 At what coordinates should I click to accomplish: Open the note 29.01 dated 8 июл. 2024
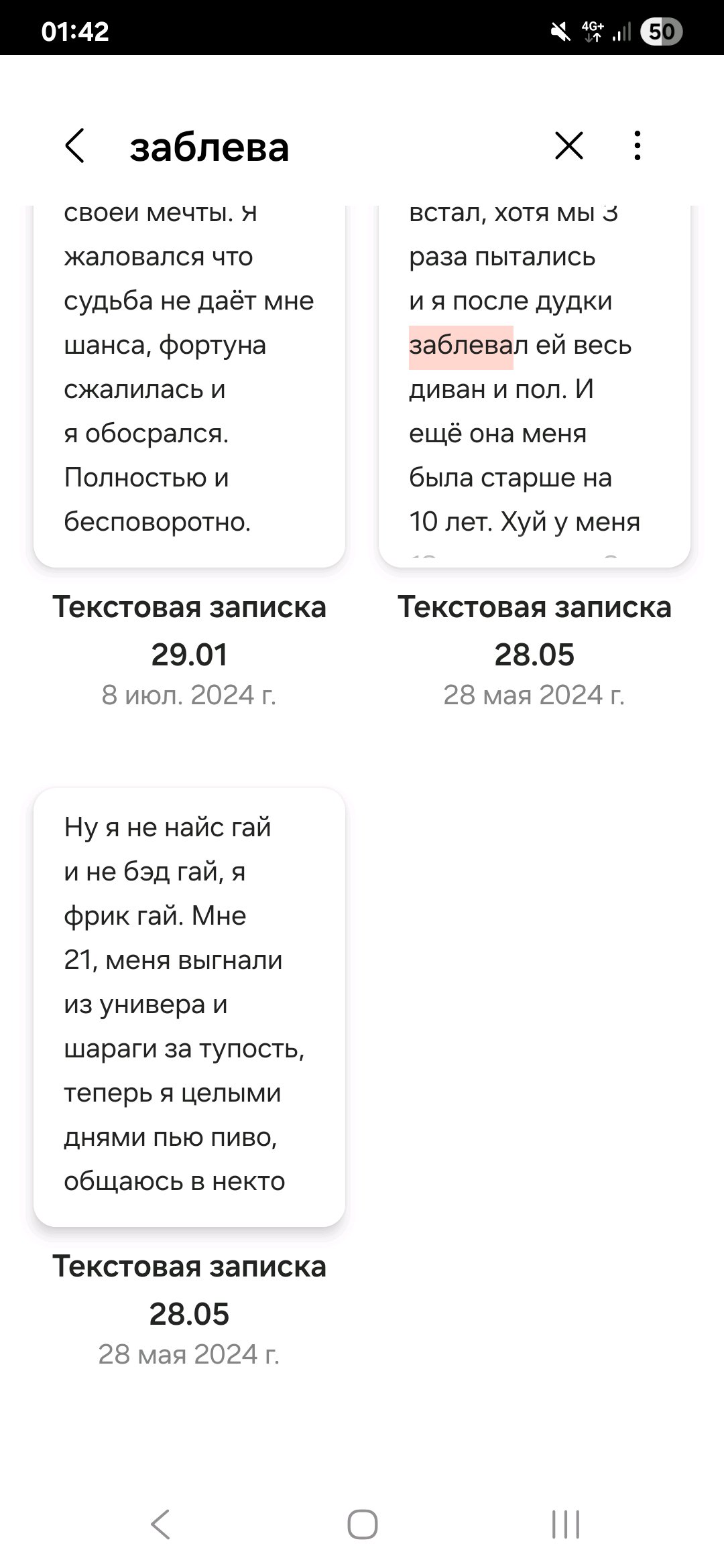189,402
